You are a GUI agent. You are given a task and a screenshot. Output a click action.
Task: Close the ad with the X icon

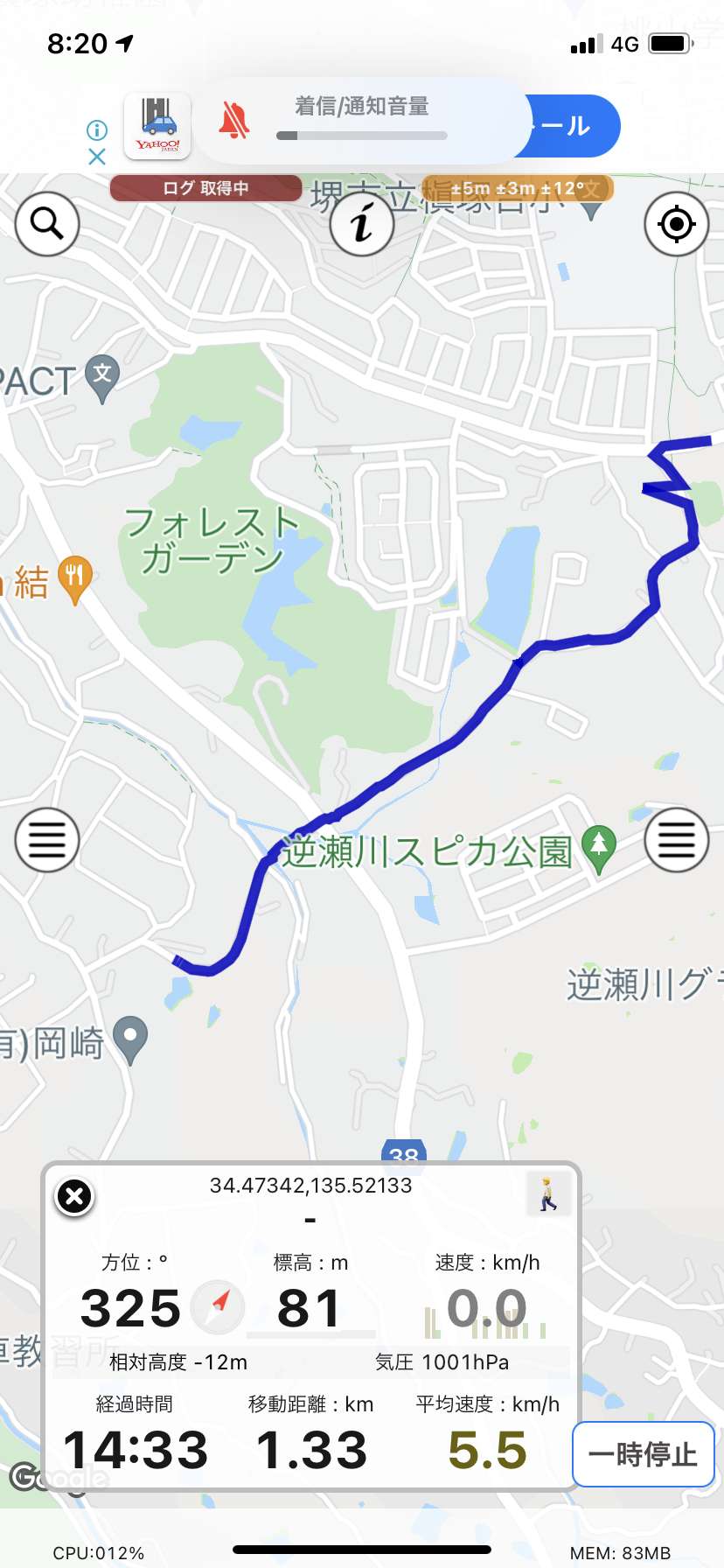tap(97, 157)
